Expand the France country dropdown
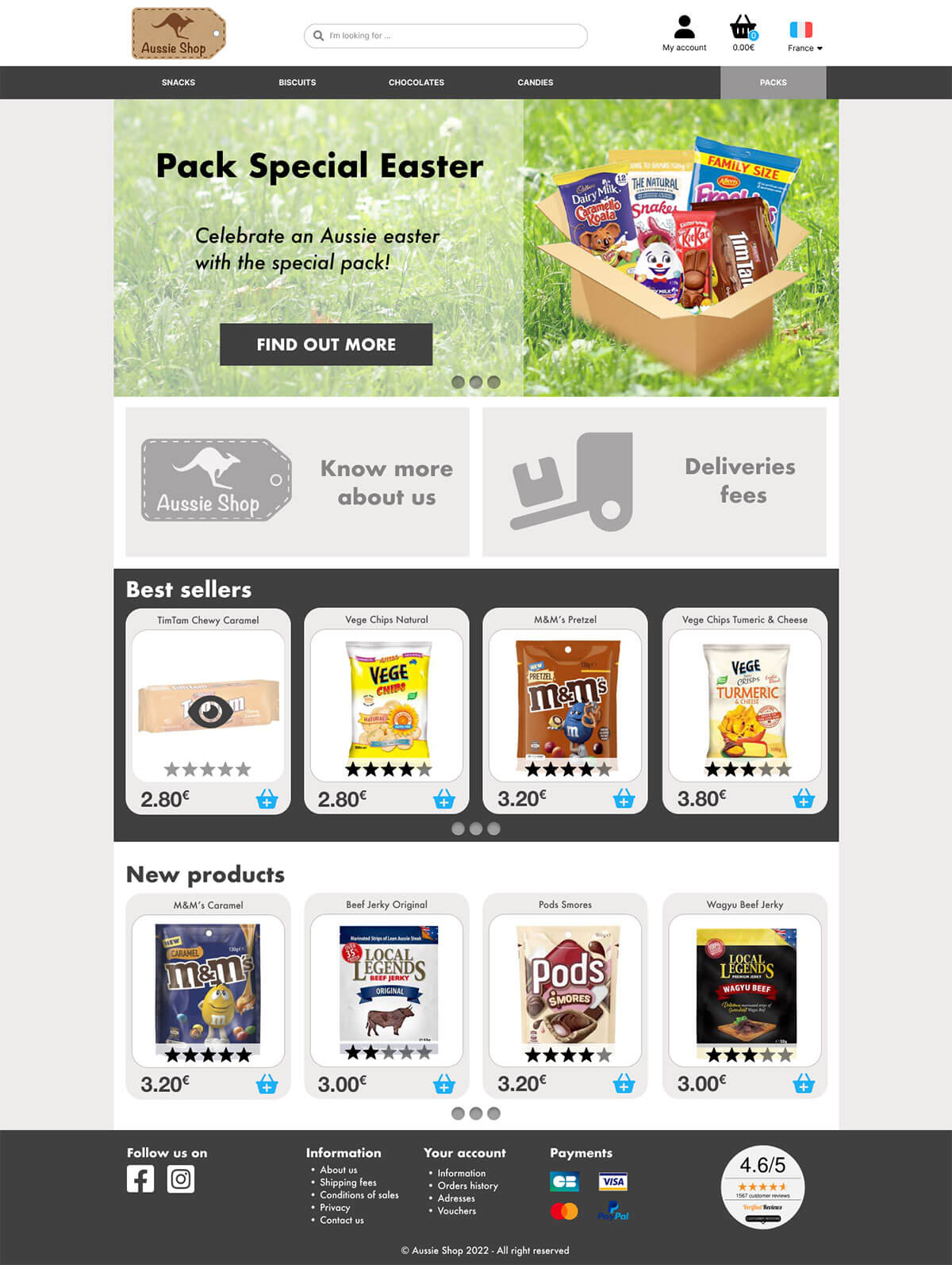 [x=804, y=37]
